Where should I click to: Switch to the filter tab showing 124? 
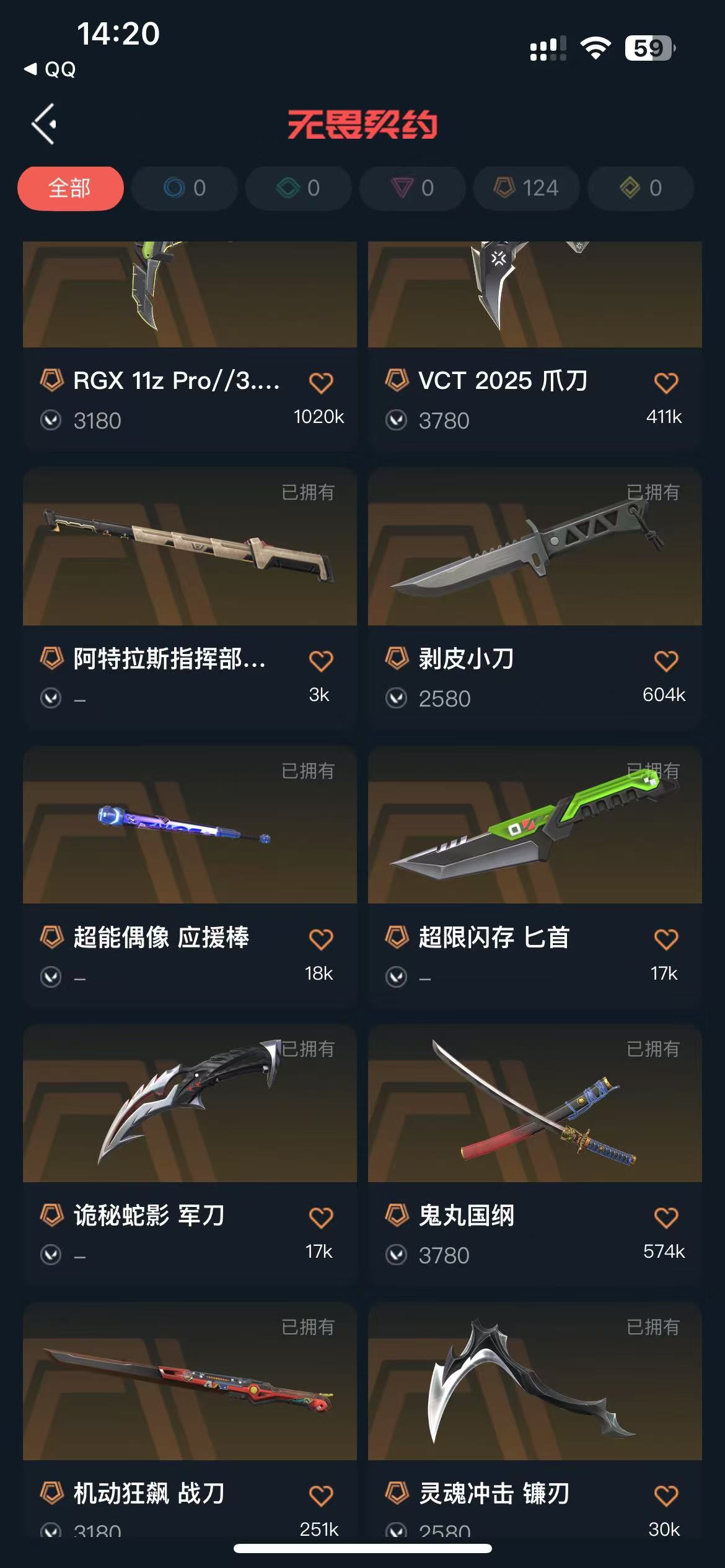[526, 188]
